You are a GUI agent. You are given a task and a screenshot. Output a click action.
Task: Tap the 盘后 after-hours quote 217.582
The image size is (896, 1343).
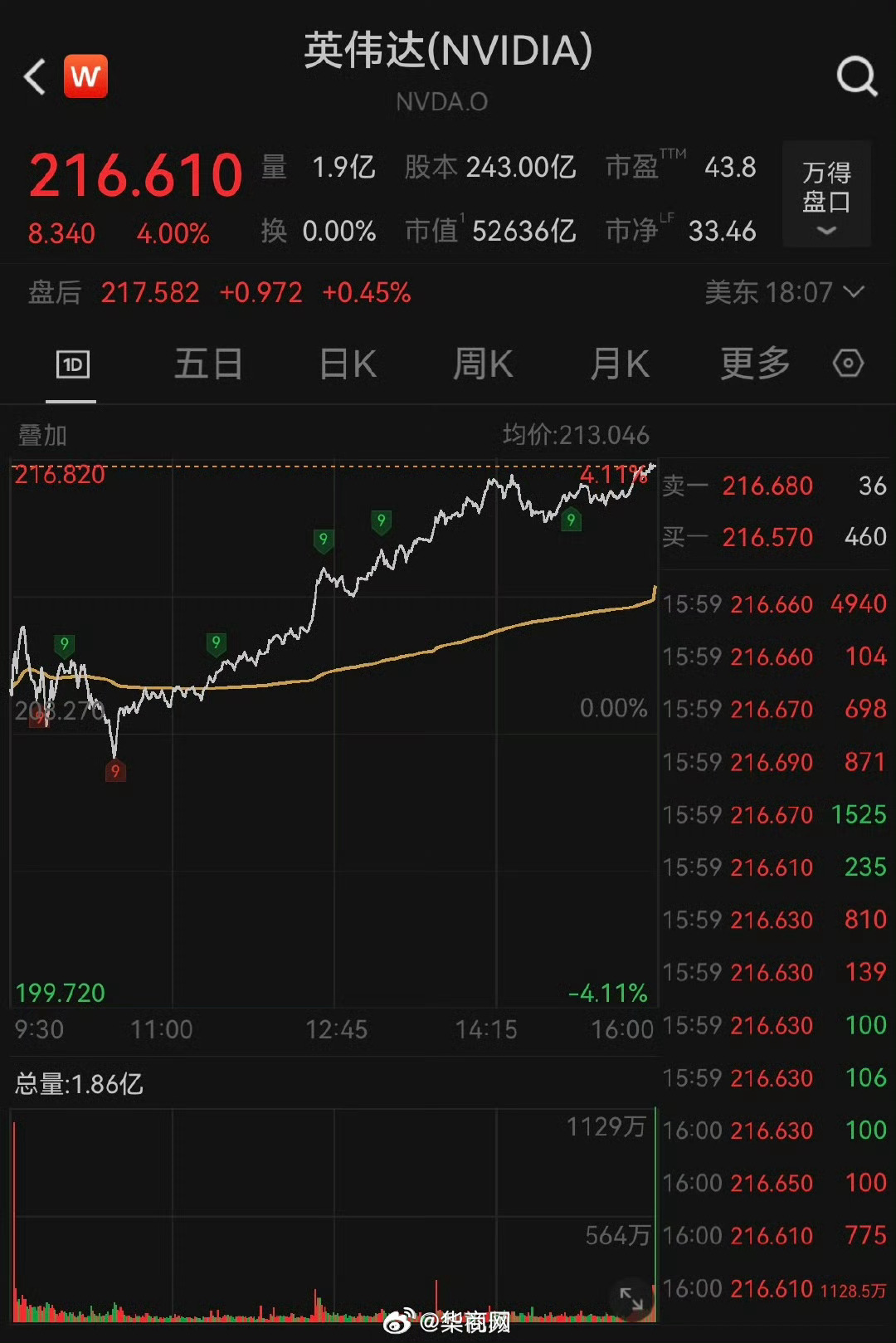150,292
